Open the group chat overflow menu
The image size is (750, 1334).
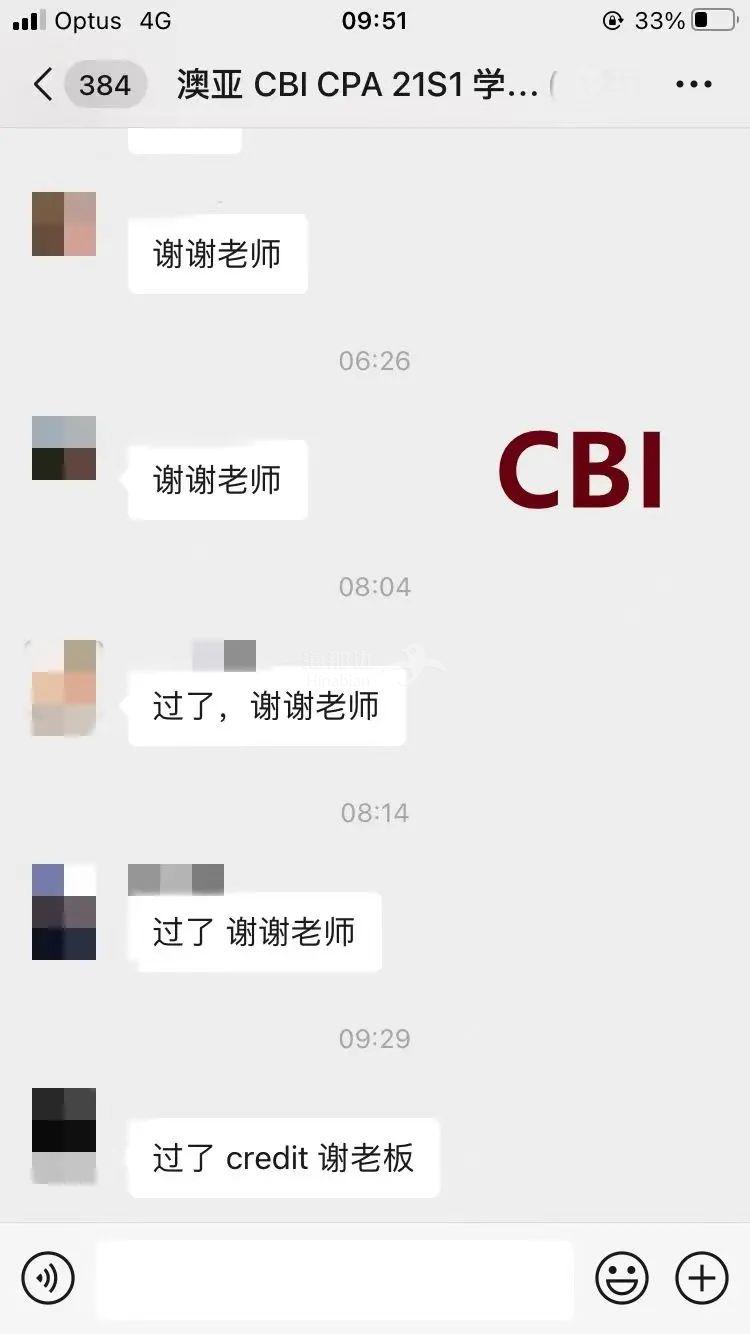point(693,85)
